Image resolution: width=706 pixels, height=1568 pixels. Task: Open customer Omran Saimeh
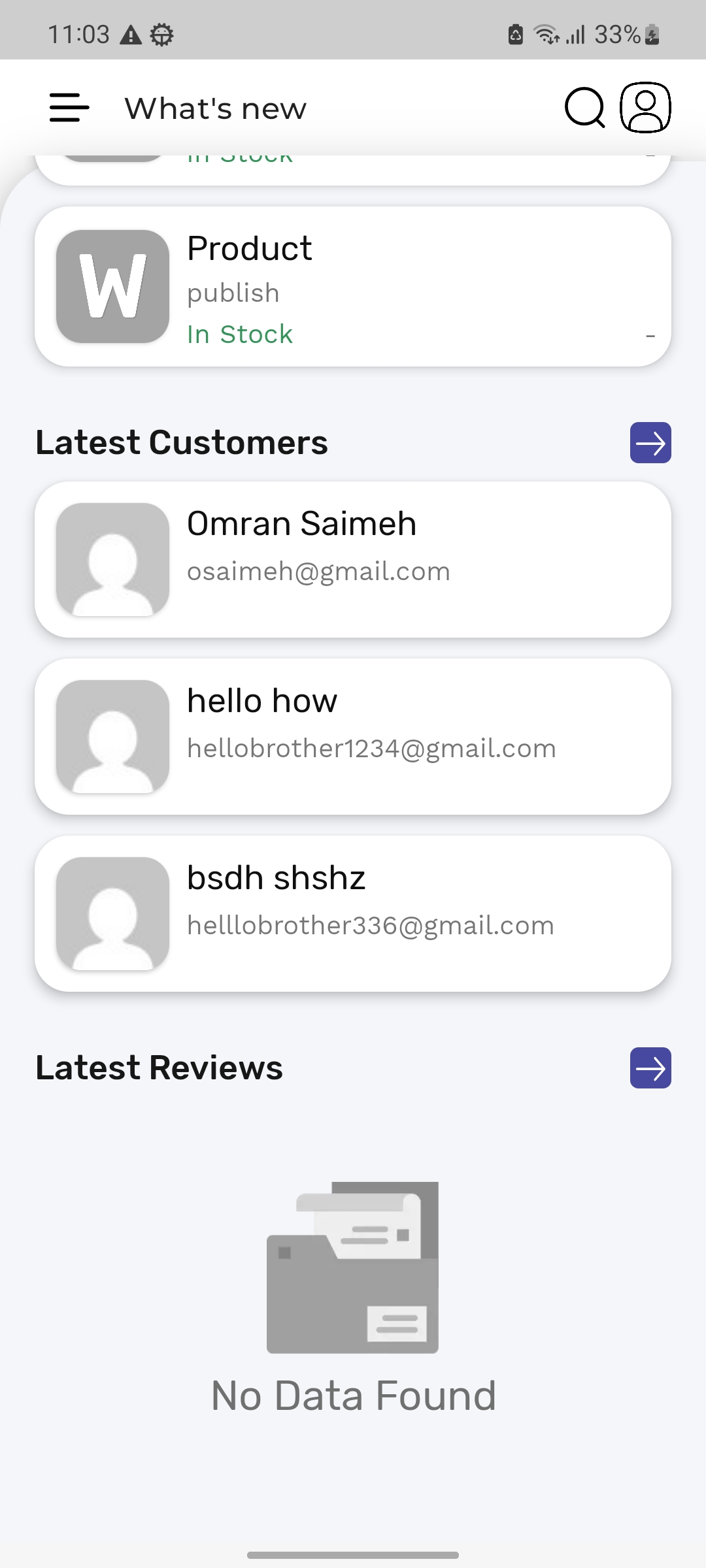coord(353,560)
